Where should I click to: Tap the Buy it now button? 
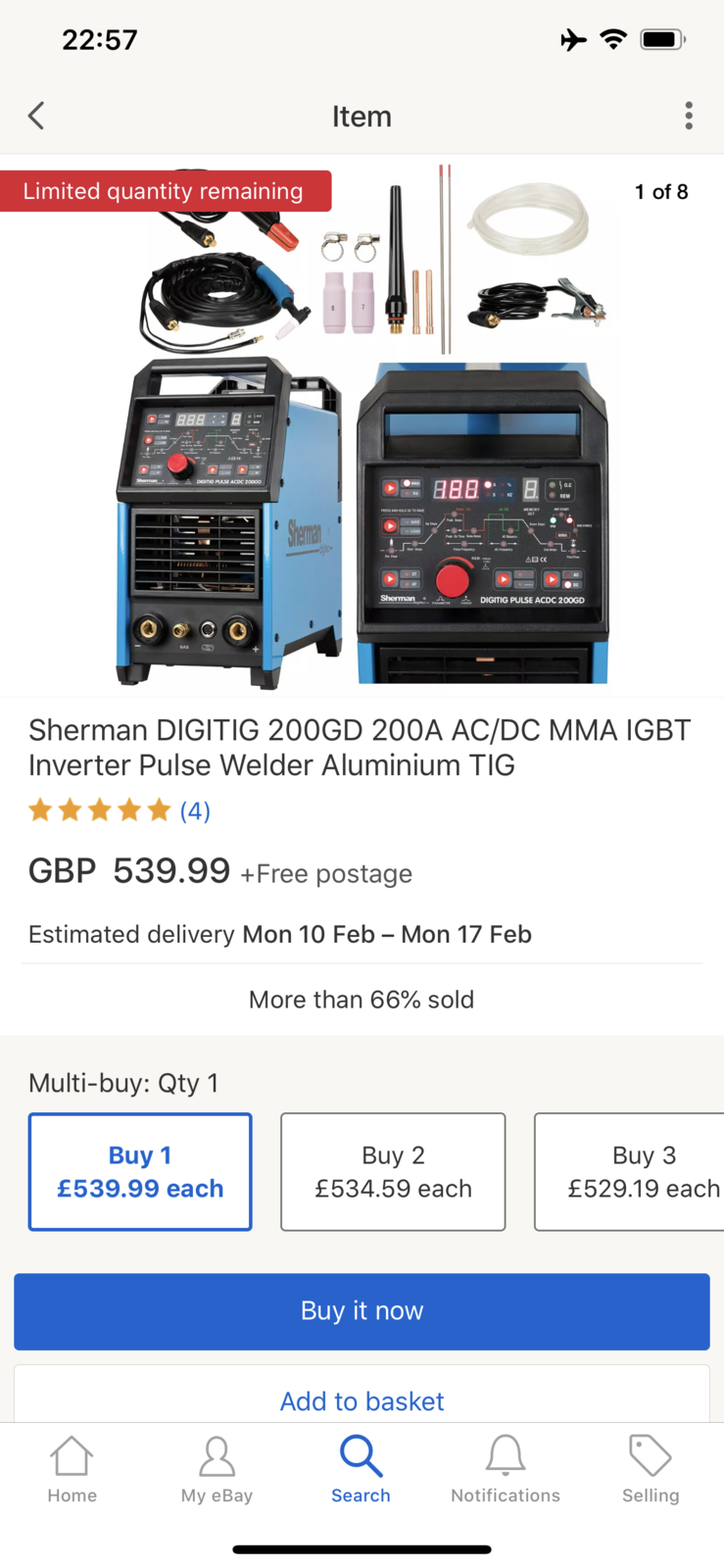362,1311
